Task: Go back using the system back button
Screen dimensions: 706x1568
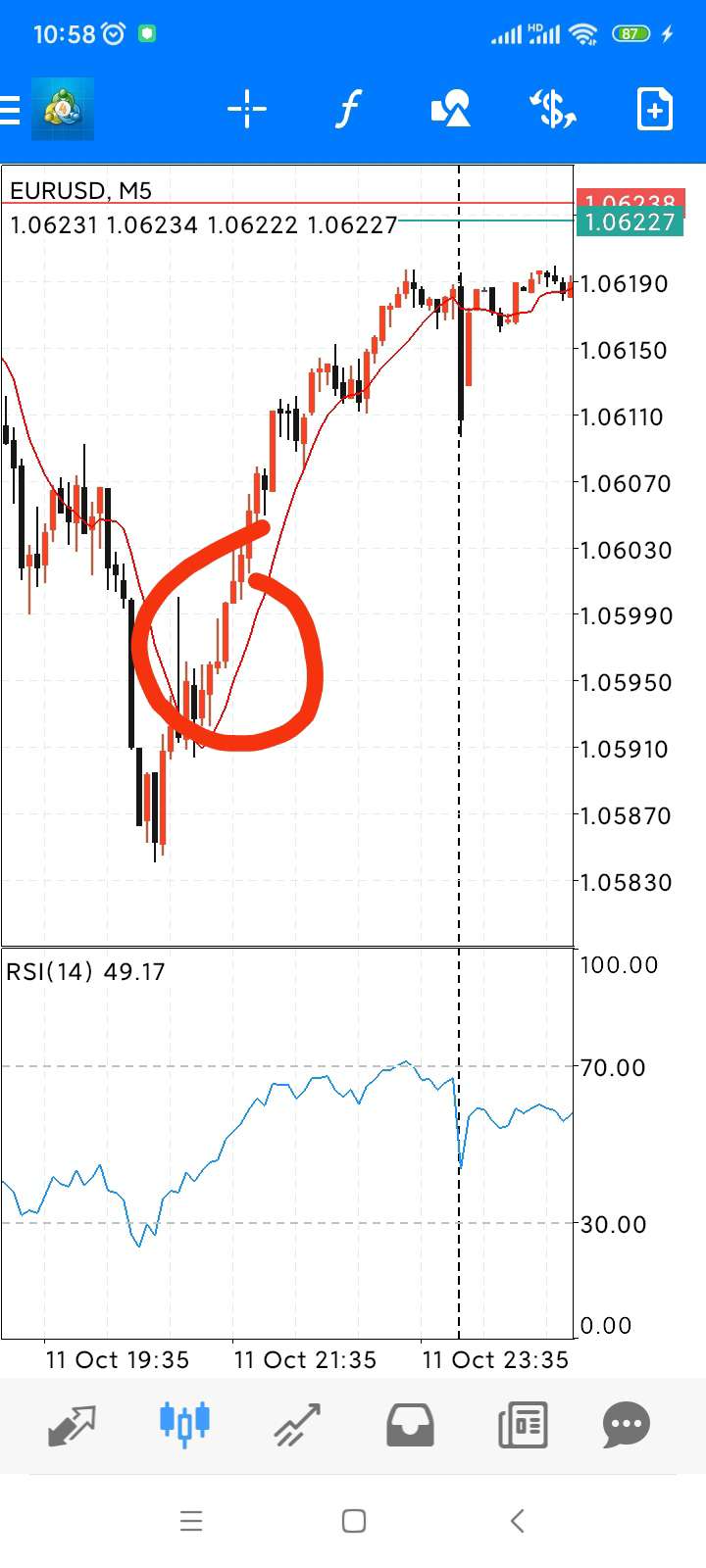Action: pos(517,1521)
